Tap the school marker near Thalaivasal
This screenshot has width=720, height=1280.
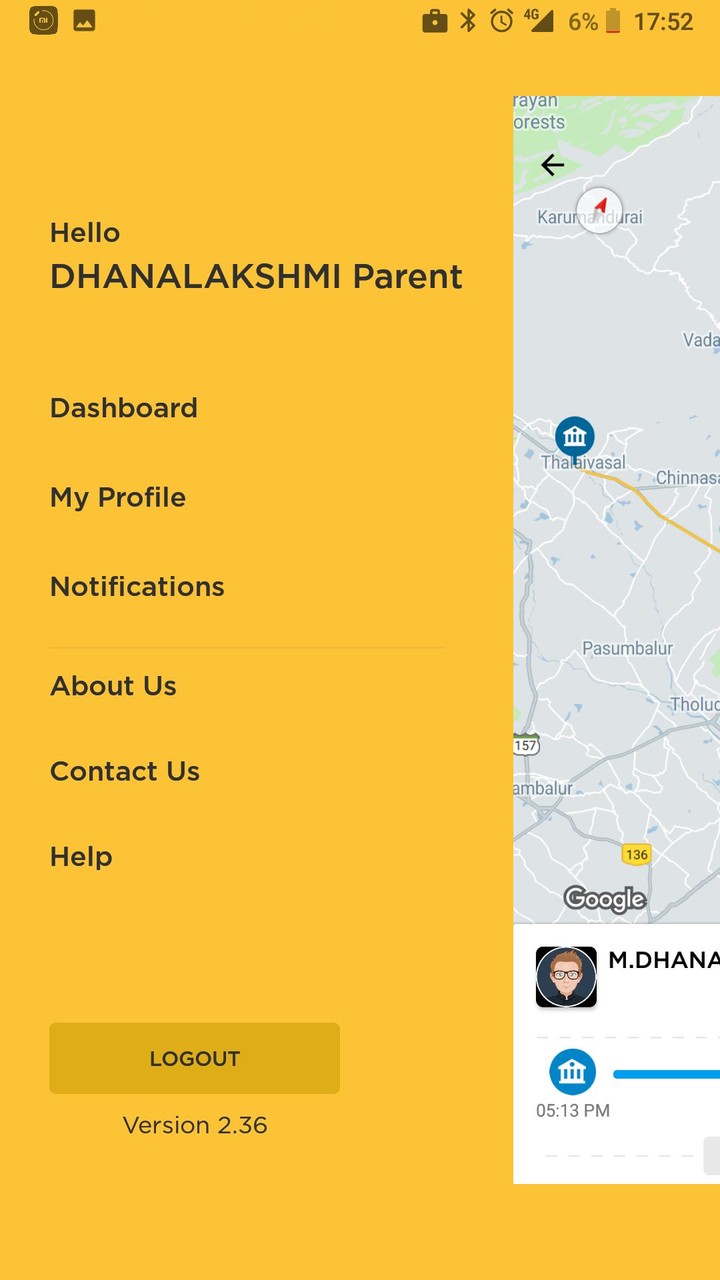(x=574, y=436)
